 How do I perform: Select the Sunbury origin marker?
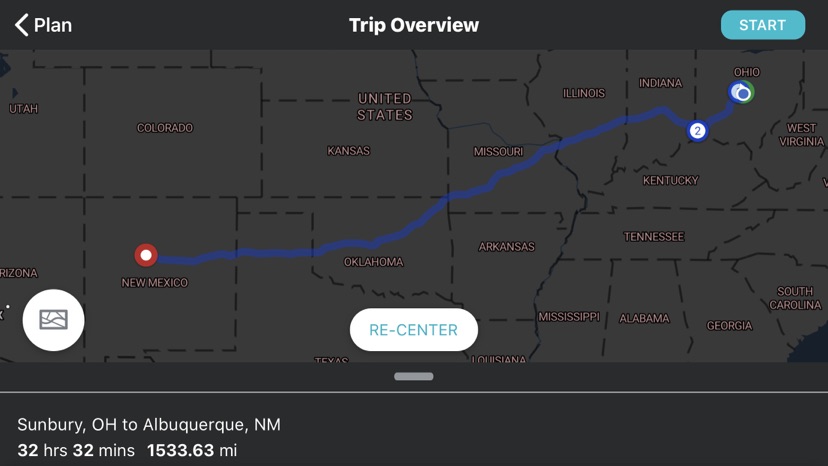(741, 93)
